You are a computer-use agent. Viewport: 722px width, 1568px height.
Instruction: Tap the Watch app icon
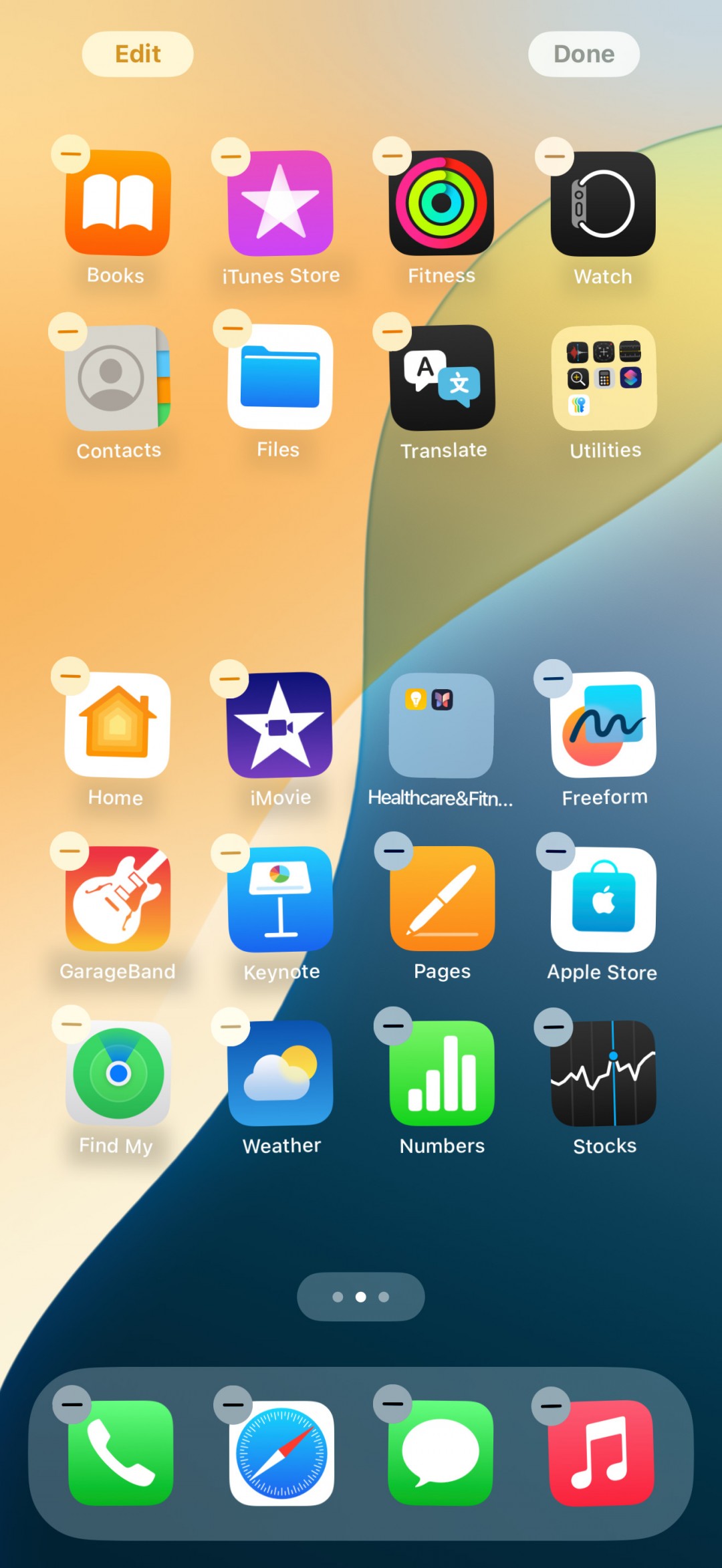603,205
